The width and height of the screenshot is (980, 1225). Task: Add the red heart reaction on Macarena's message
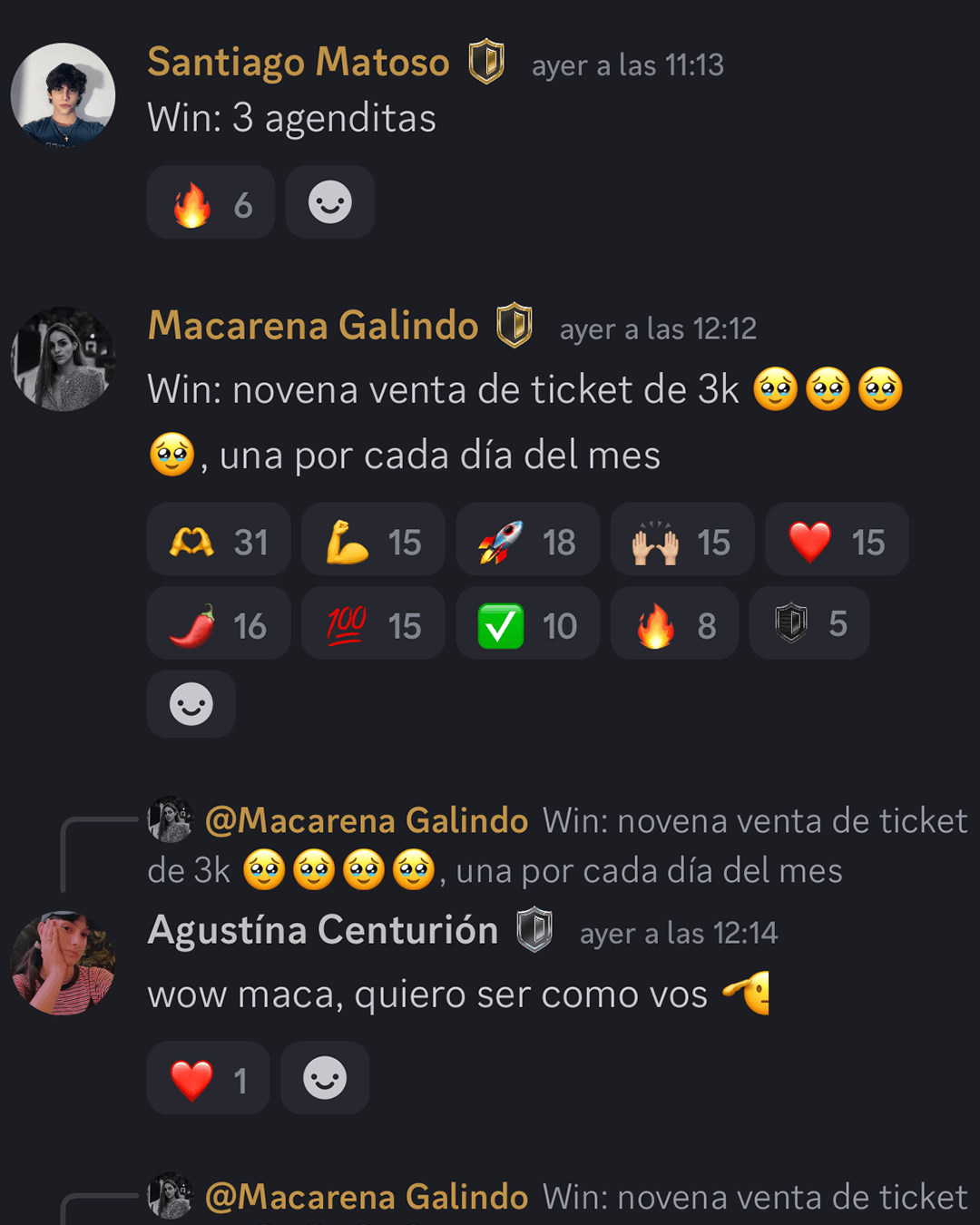(836, 540)
